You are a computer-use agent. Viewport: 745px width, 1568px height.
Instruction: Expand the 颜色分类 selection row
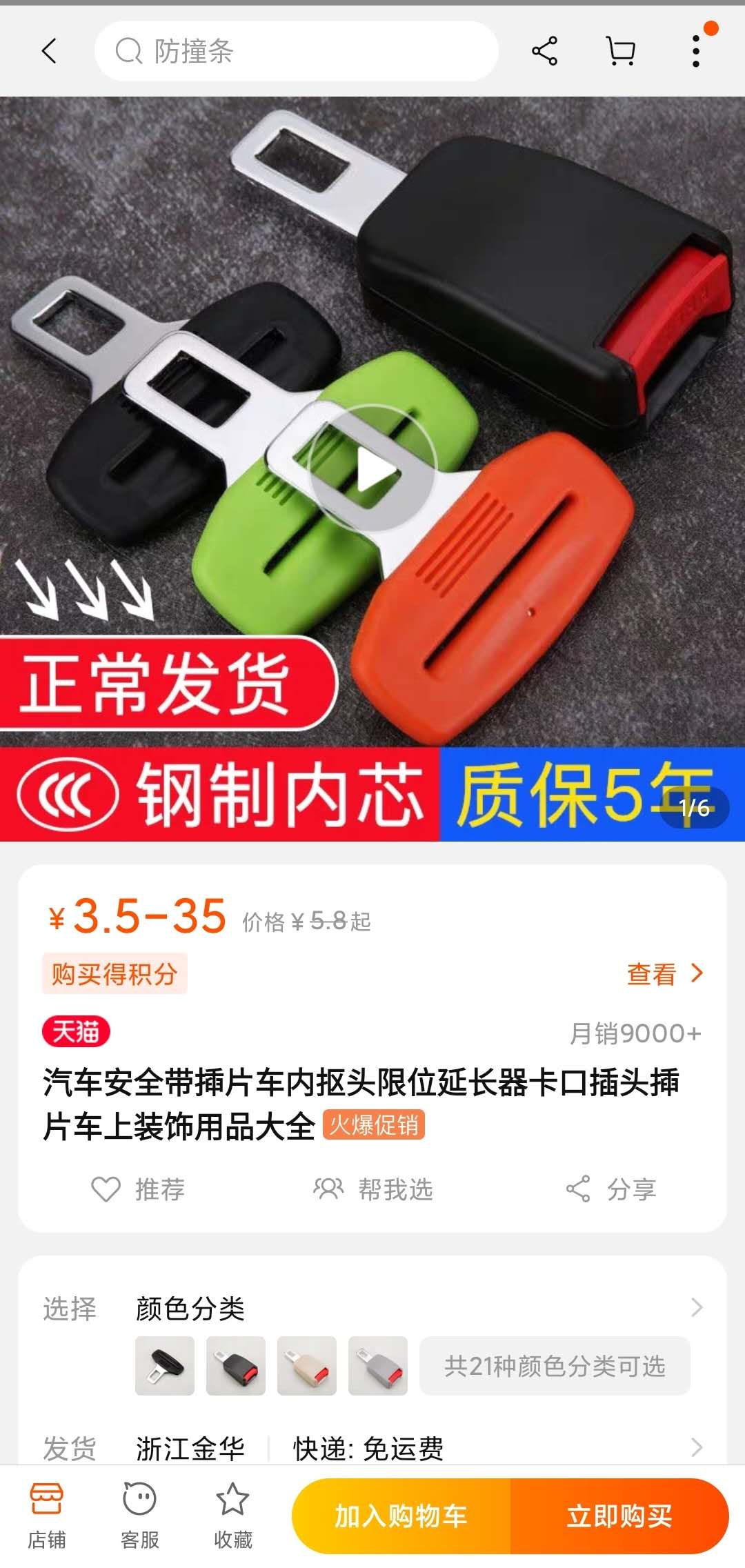(697, 1307)
